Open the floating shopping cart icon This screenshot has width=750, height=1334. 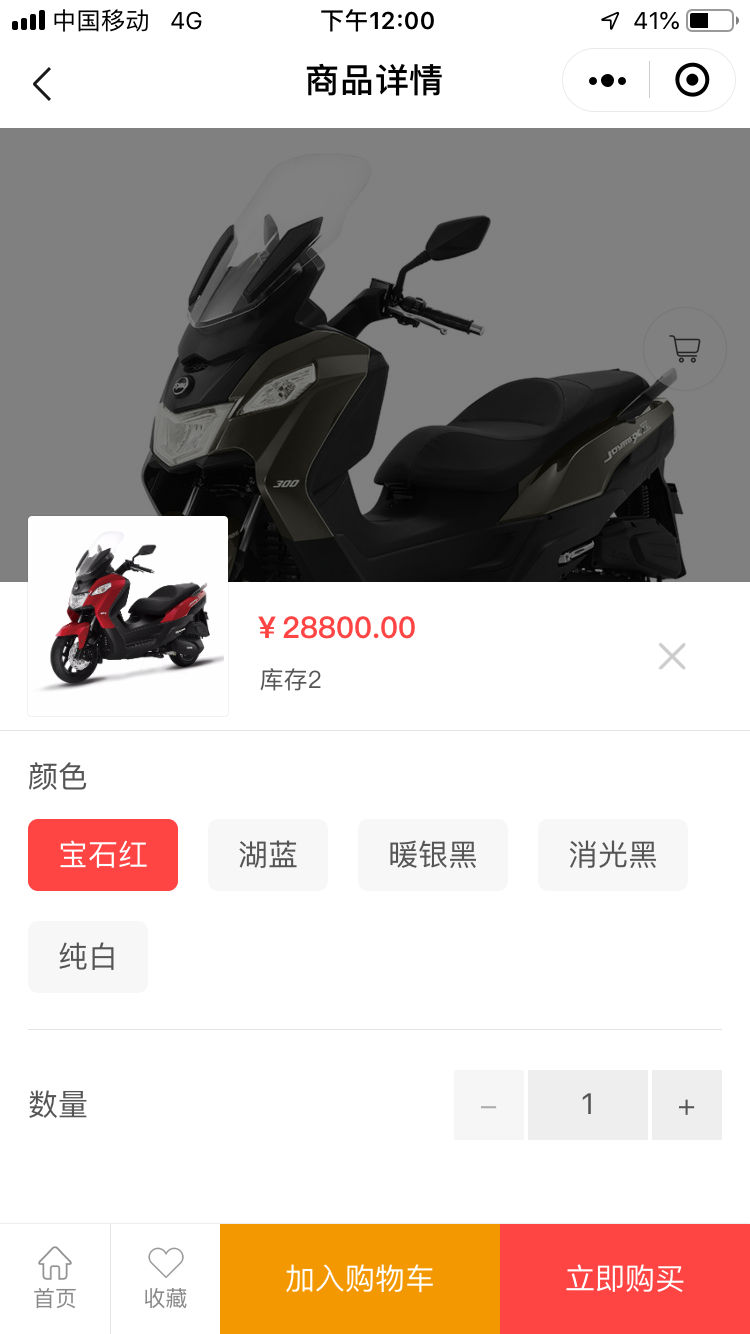pyautogui.click(x=684, y=349)
